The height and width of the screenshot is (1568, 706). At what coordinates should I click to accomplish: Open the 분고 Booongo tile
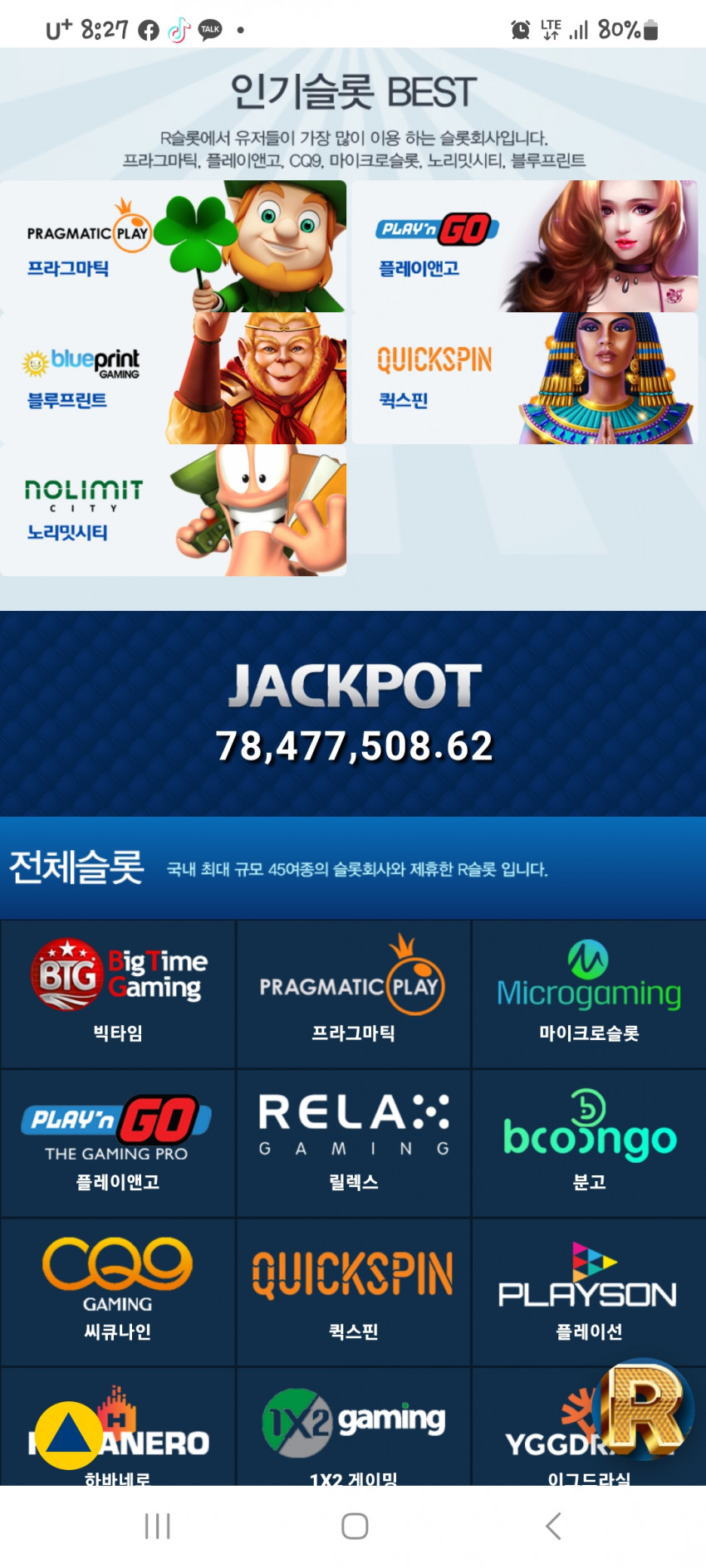click(x=589, y=1142)
